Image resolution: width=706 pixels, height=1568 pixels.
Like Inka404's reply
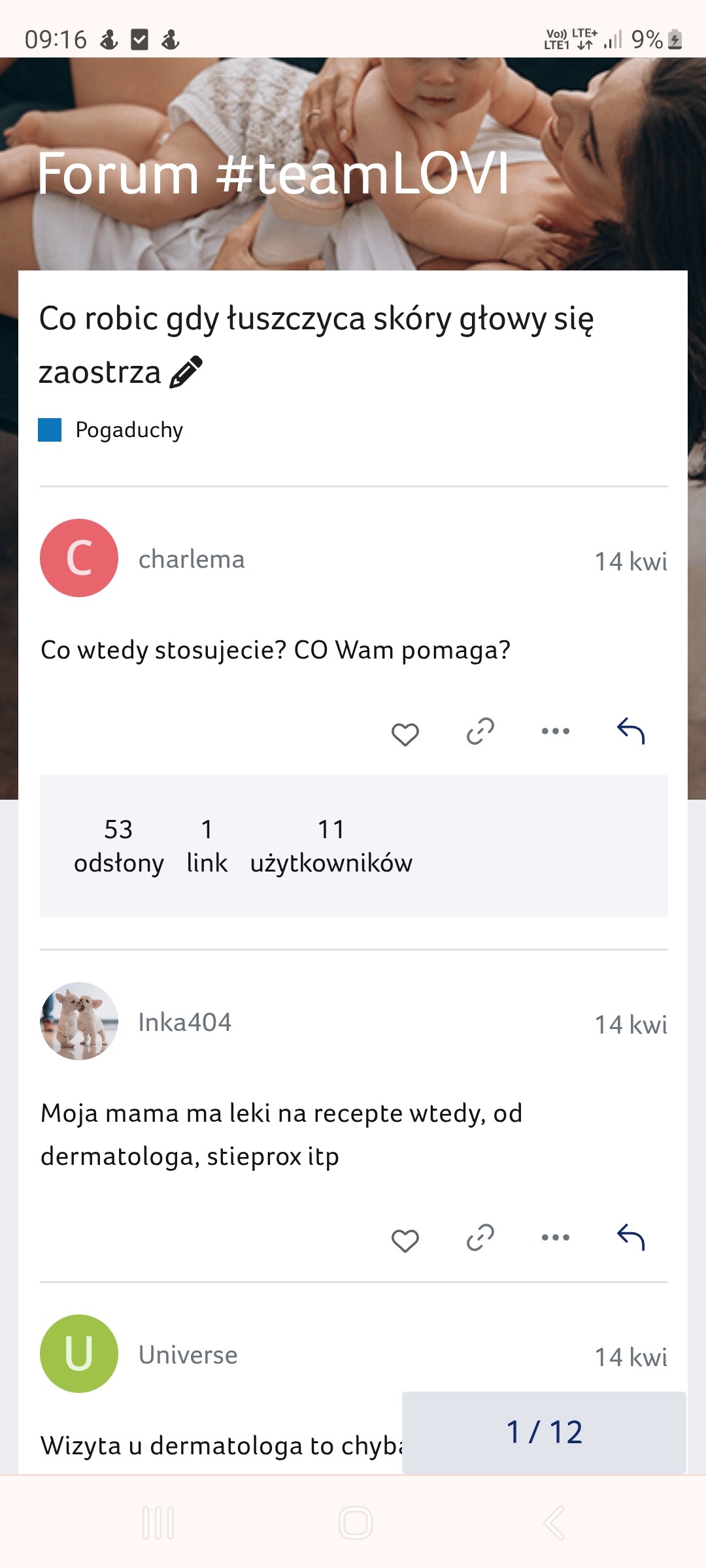tap(405, 1240)
